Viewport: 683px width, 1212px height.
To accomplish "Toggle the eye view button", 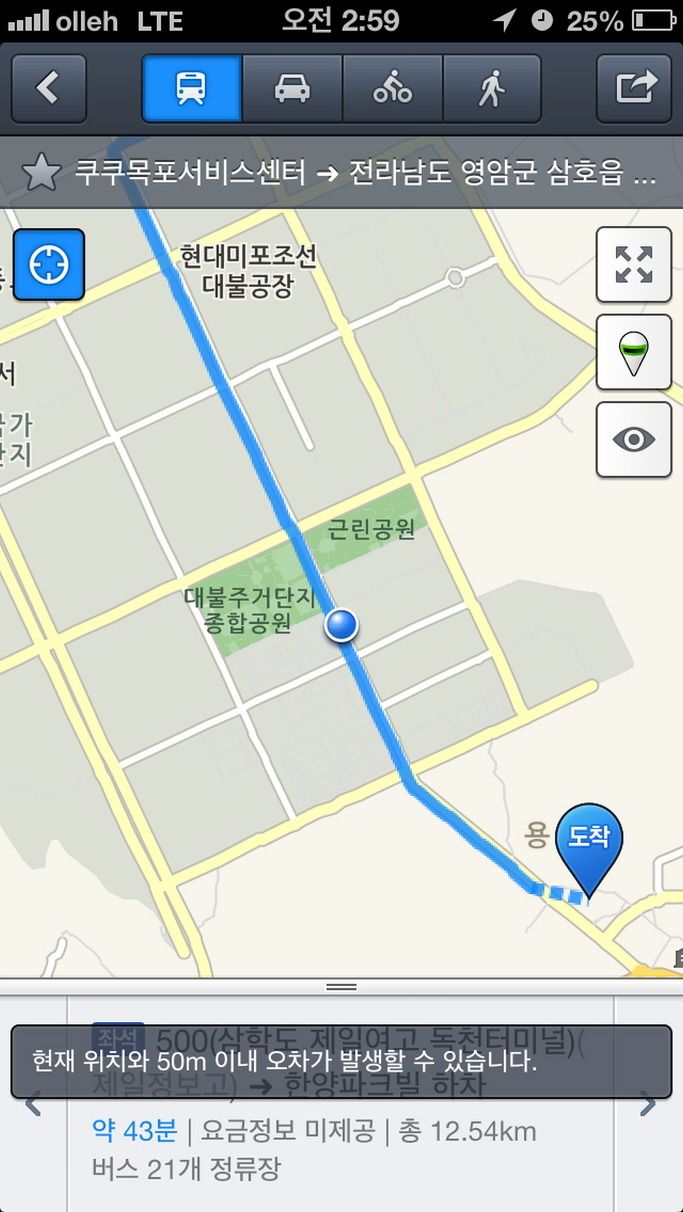I will (634, 440).
